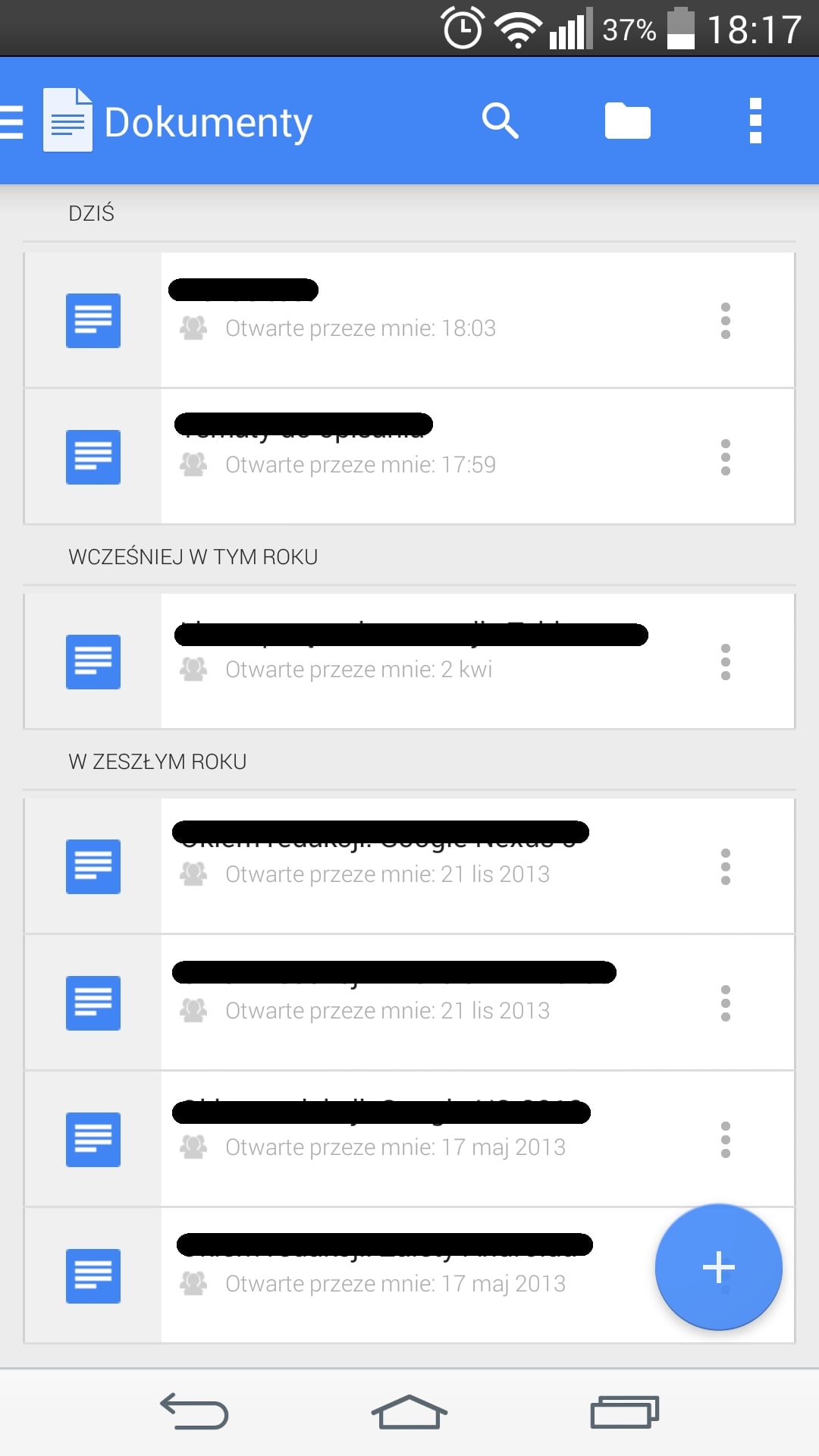Show options for the 18:03 document
This screenshot has height=1456, width=819.
click(x=726, y=321)
